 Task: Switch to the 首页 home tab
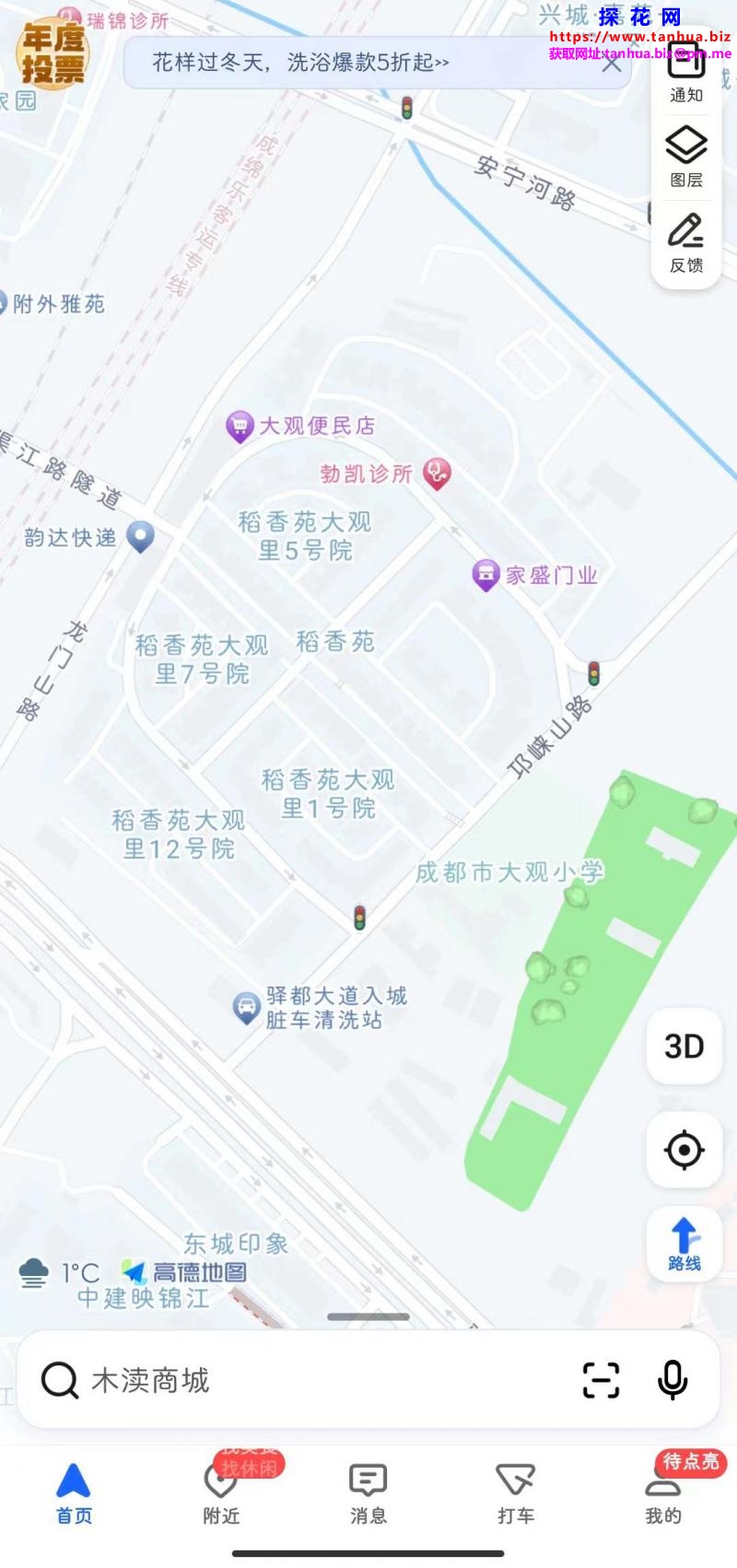[74, 1494]
